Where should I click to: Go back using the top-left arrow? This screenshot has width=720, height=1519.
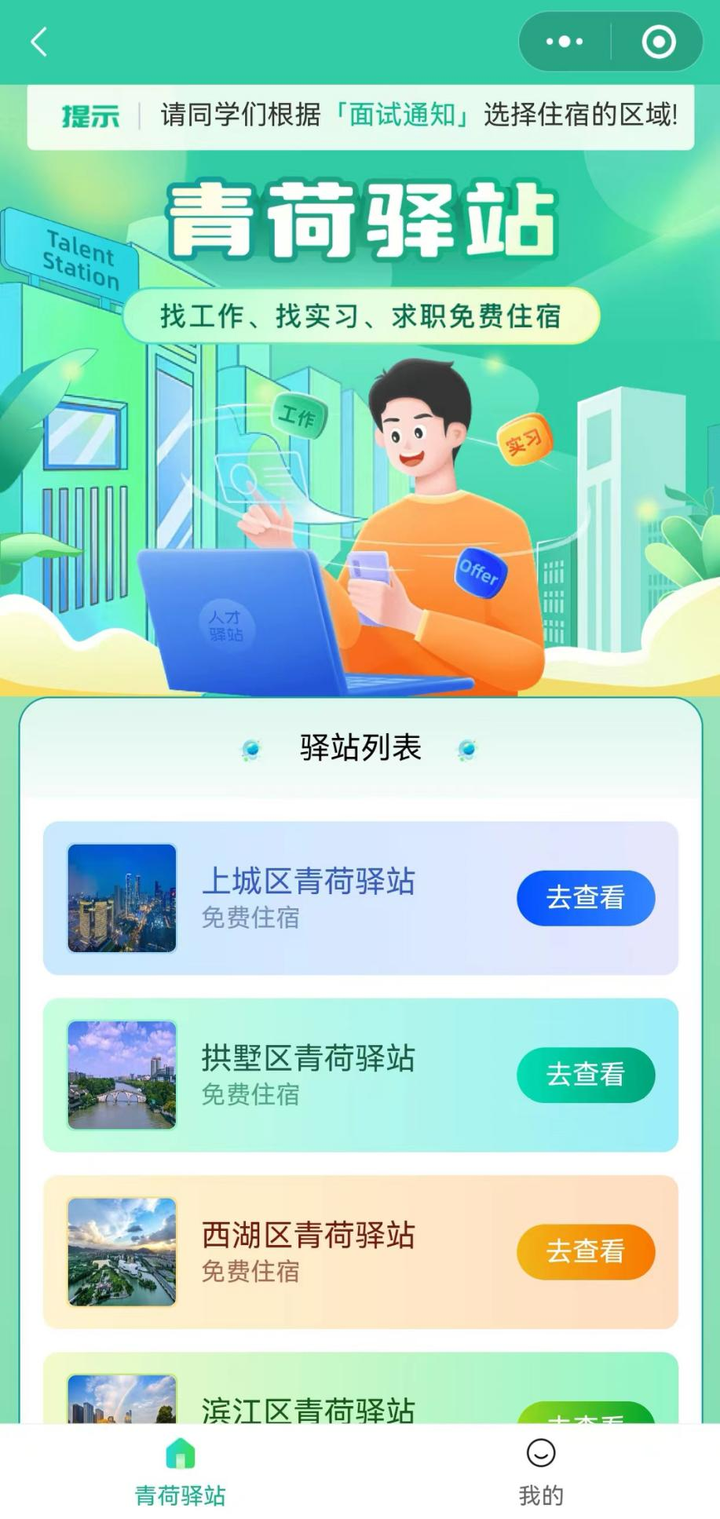click(x=39, y=42)
